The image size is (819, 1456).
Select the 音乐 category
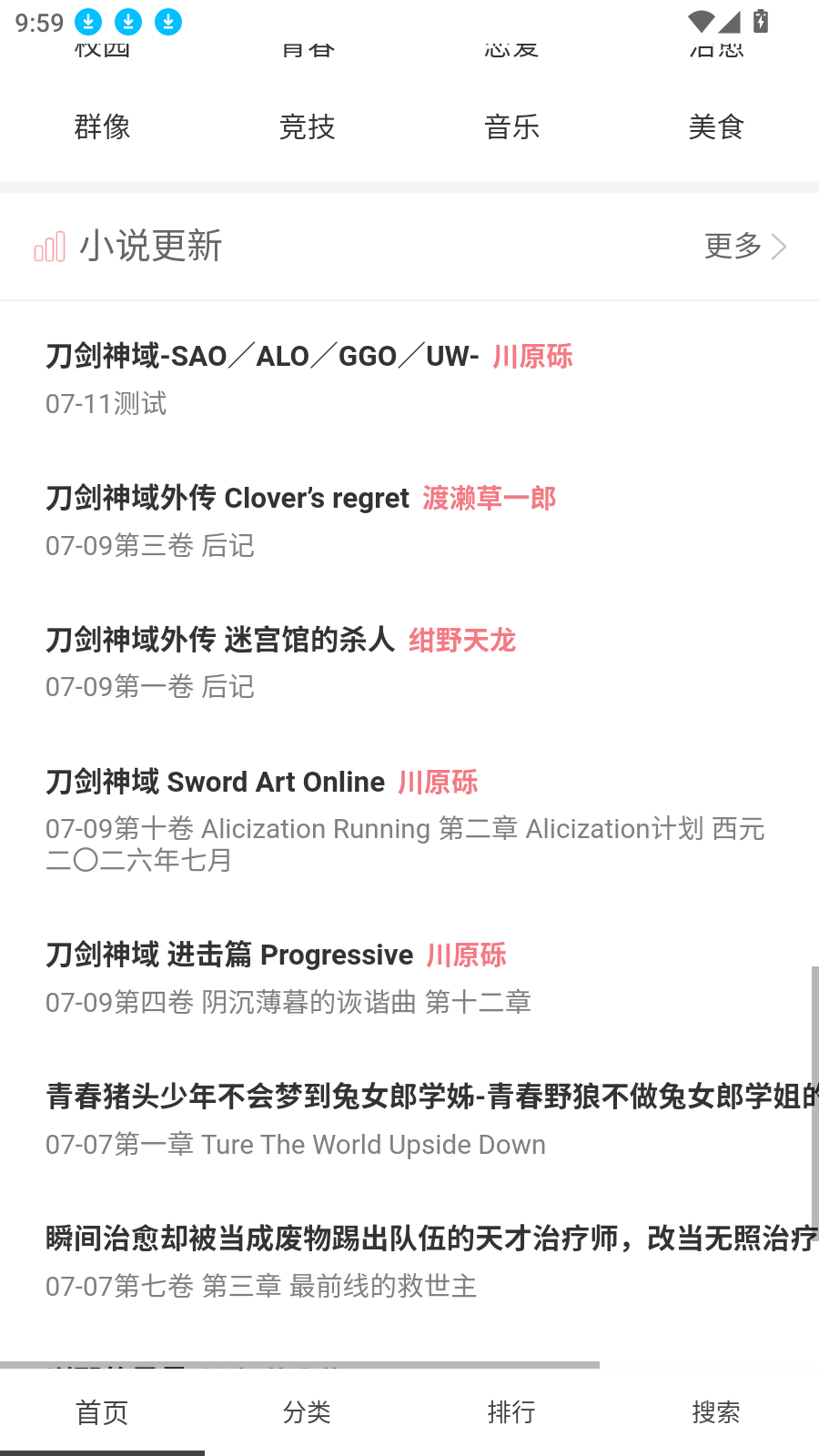point(512,127)
